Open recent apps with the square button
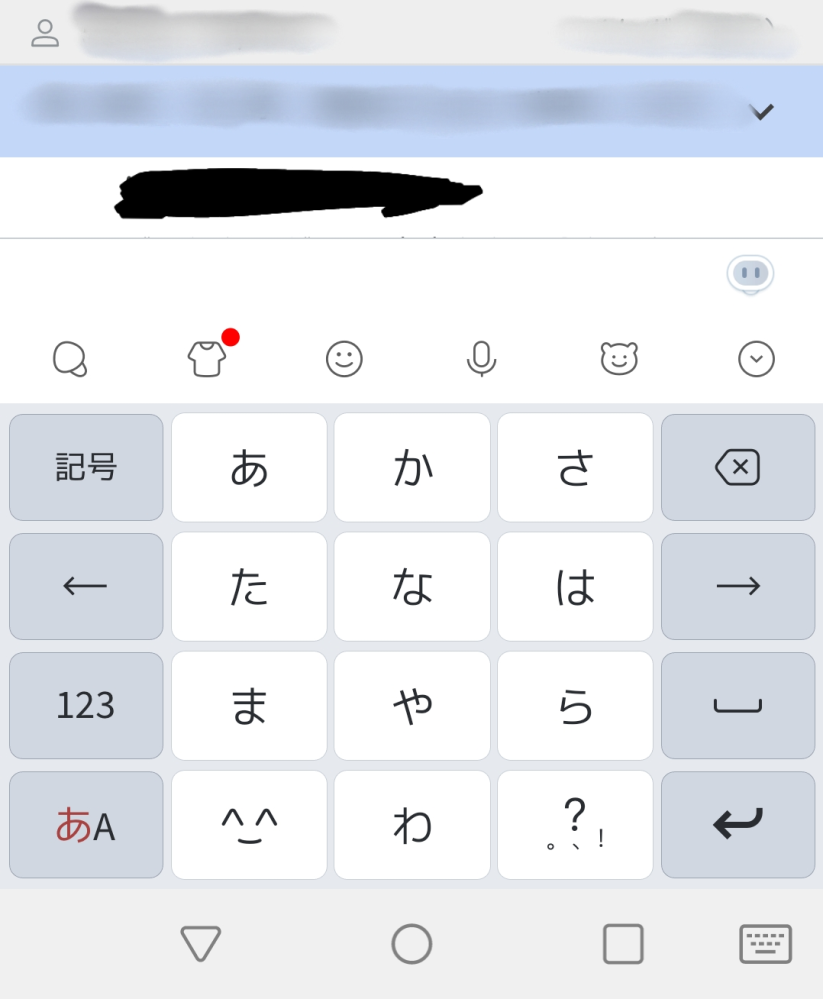823x999 pixels. point(622,942)
